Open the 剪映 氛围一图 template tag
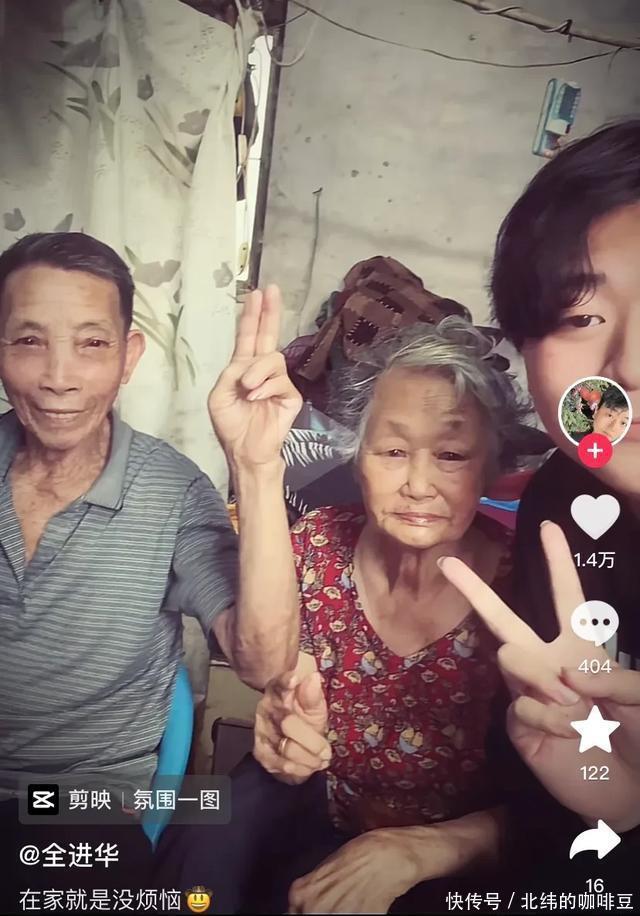640x916 pixels. 125,800
